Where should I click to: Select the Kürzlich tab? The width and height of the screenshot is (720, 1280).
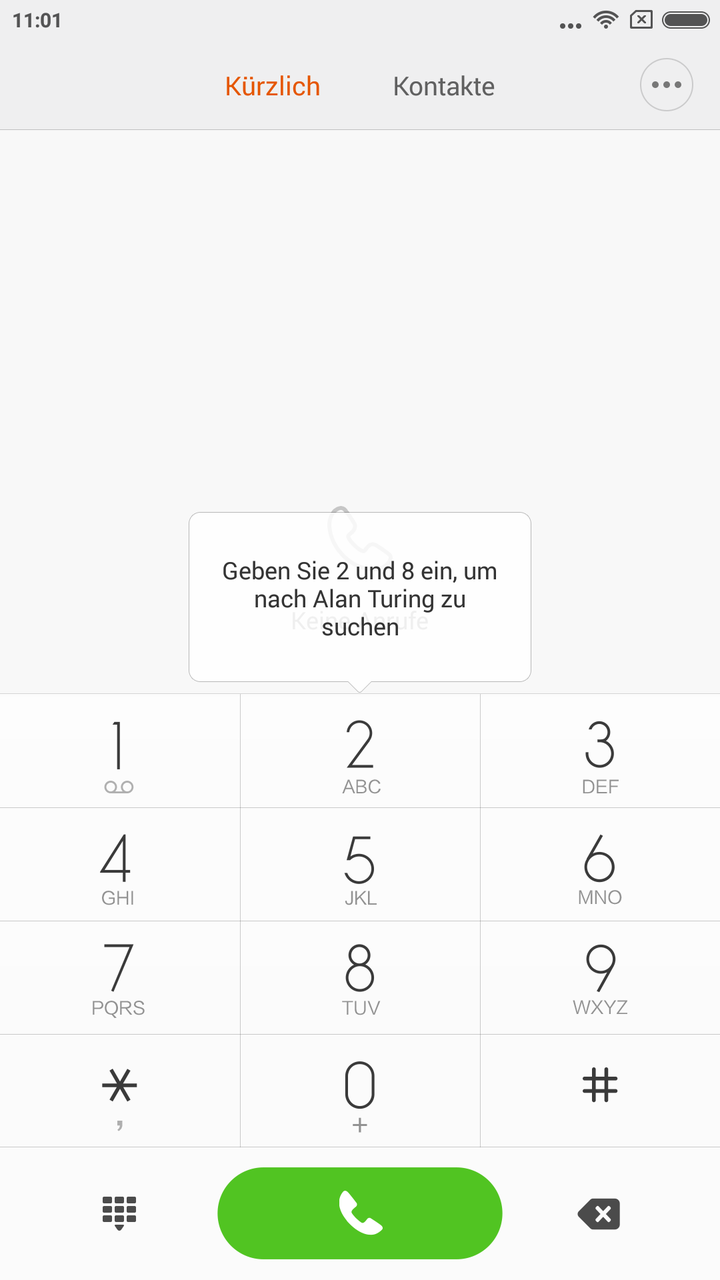coord(272,86)
